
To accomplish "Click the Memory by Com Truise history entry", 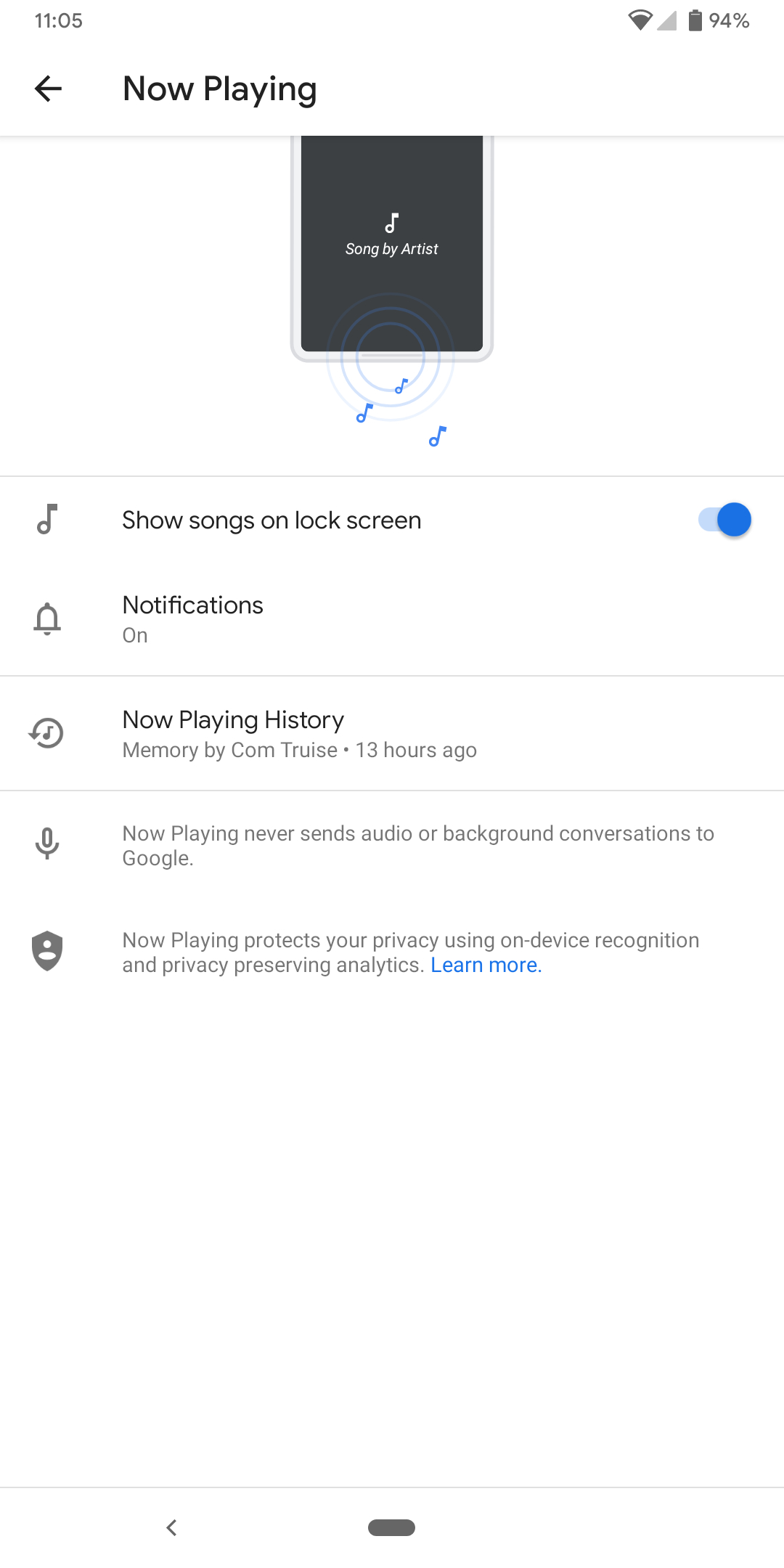I will click(298, 750).
